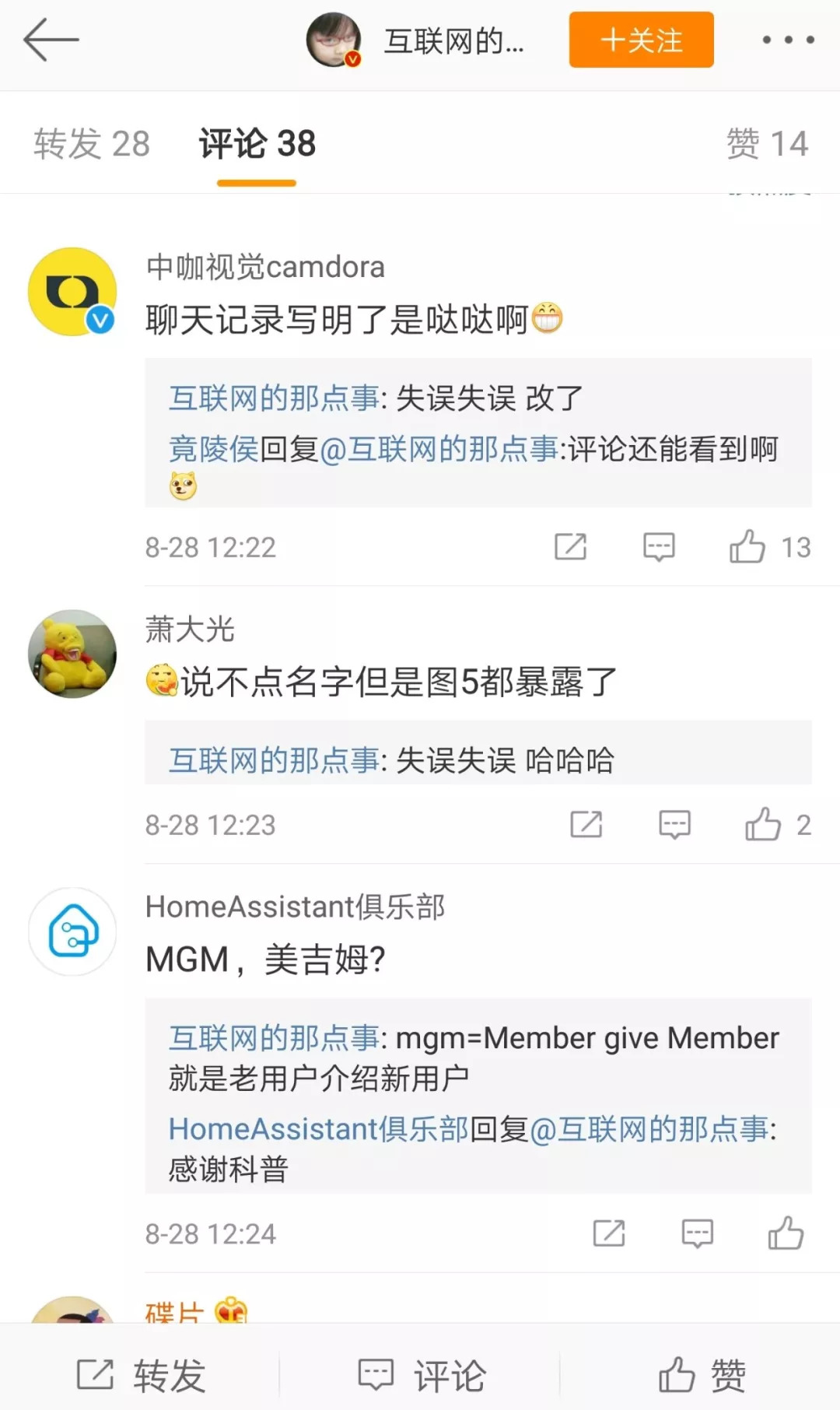Open the three-dot overflow menu

point(787,40)
